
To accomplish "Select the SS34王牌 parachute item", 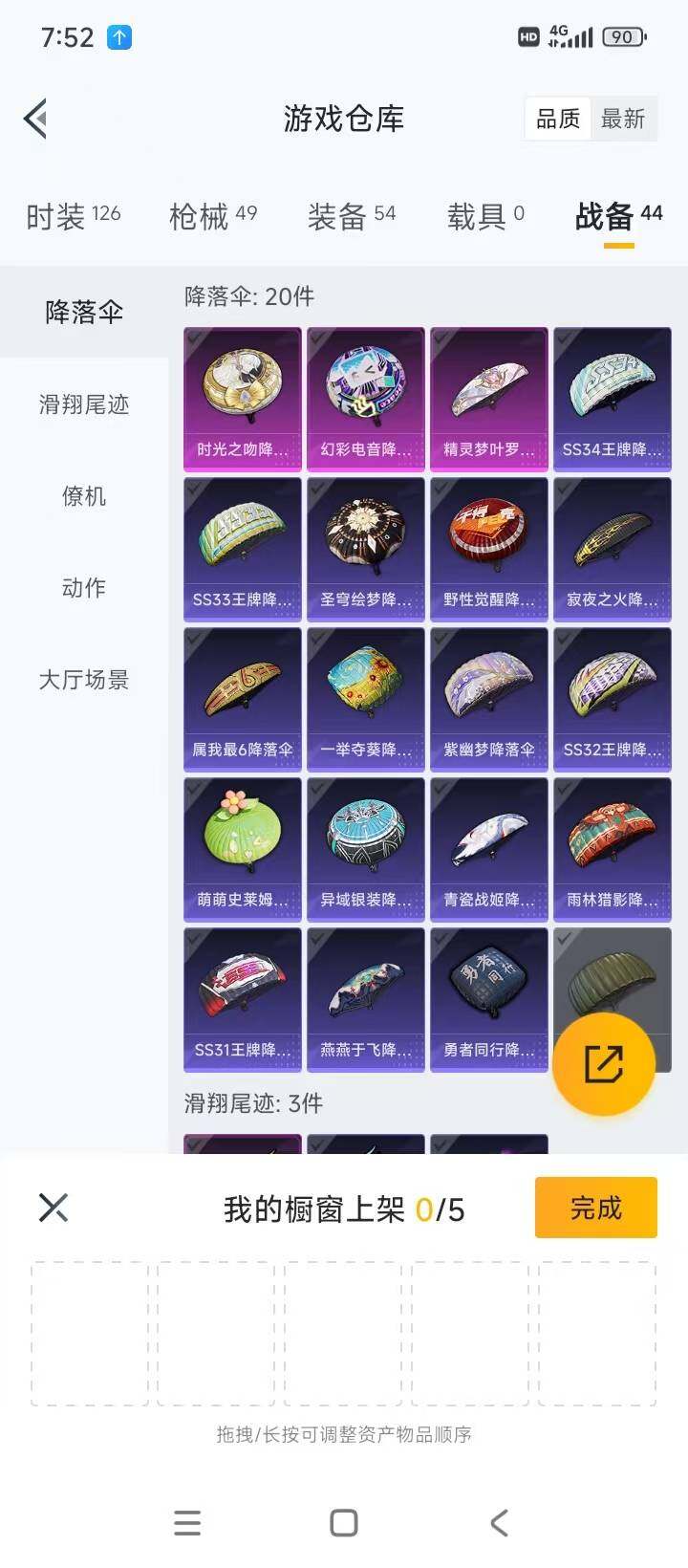I will 612,397.
